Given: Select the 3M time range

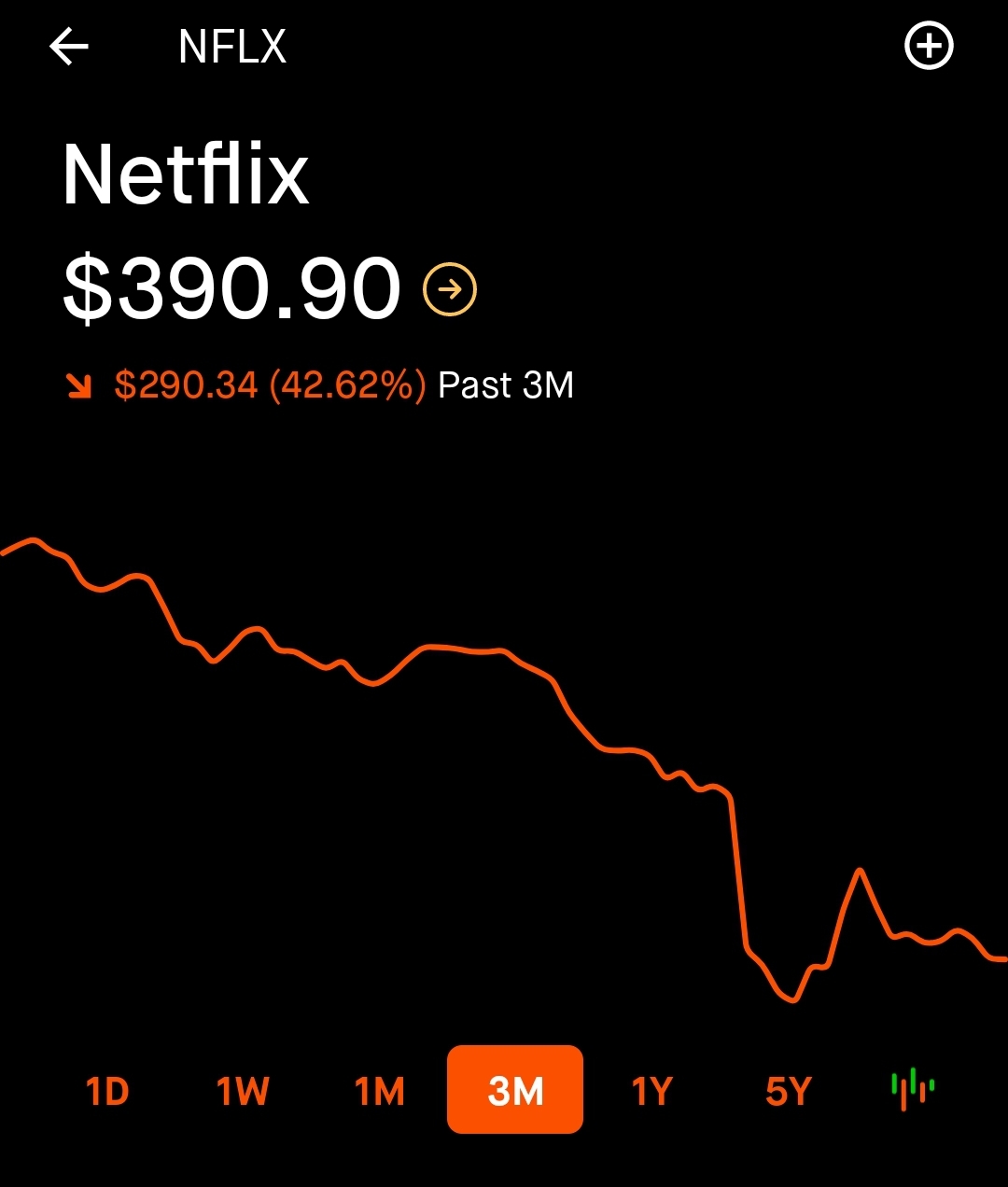Looking at the screenshot, I should click(515, 1090).
